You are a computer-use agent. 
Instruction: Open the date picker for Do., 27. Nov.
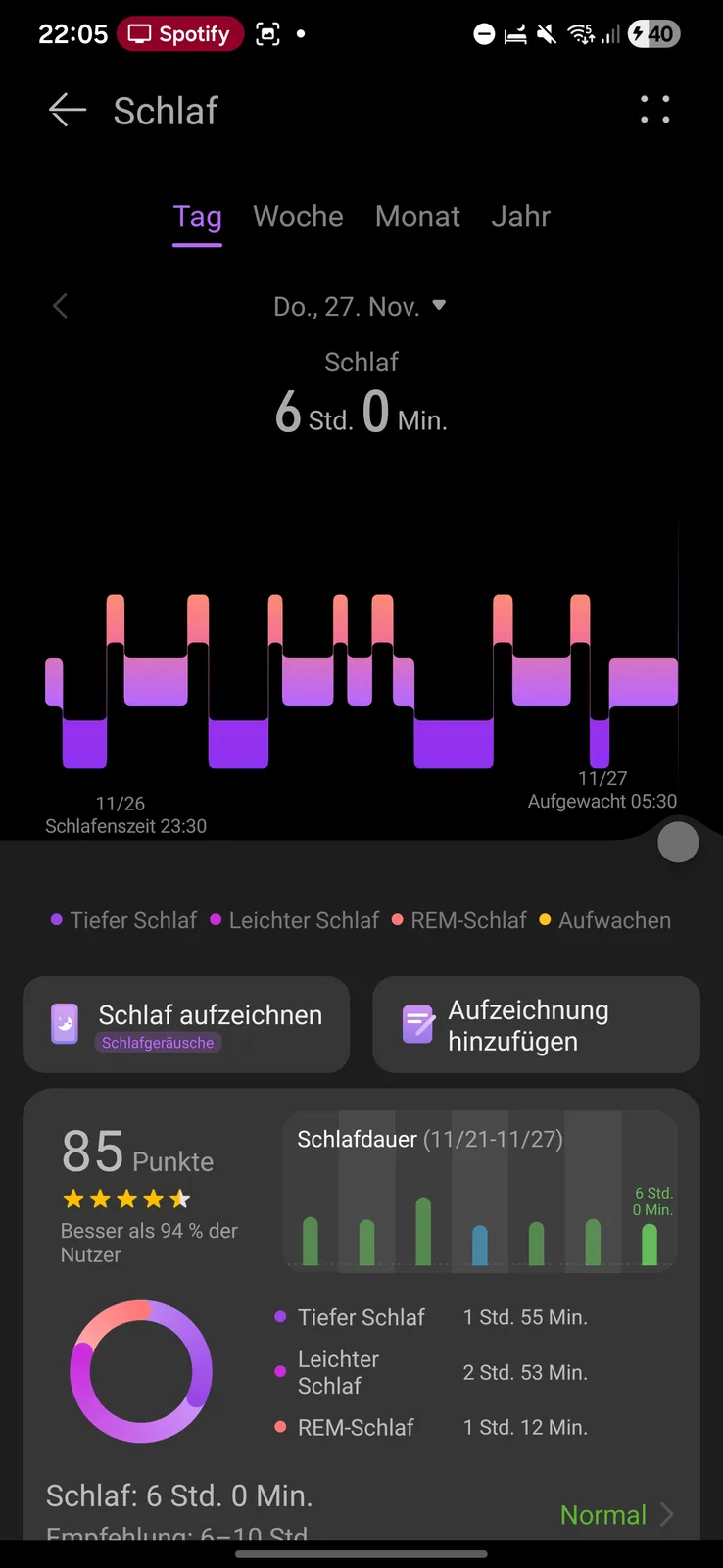pyautogui.click(x=360, y=307)
